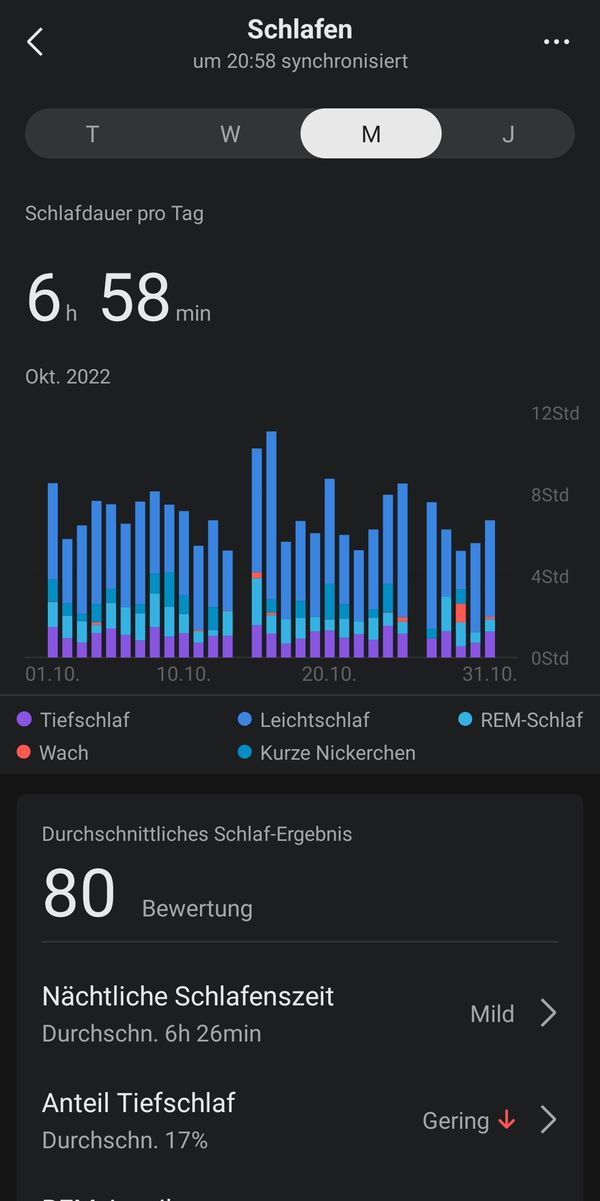Select the M month view
The height and width of the screenshot is (1201, 600).
pos(371,134)
